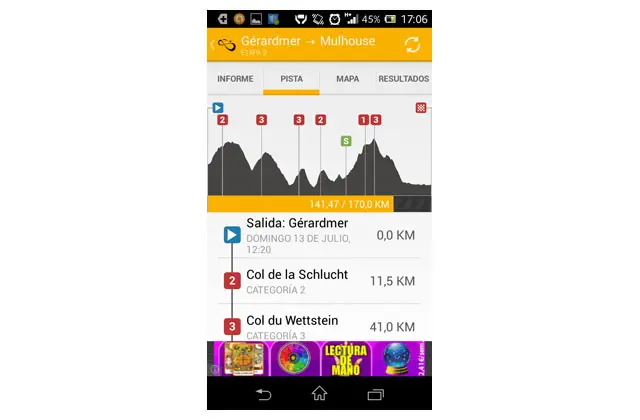Screen dimensions: 640x420
Task: Open Salida: Gérardmer row
Action: 320,234
